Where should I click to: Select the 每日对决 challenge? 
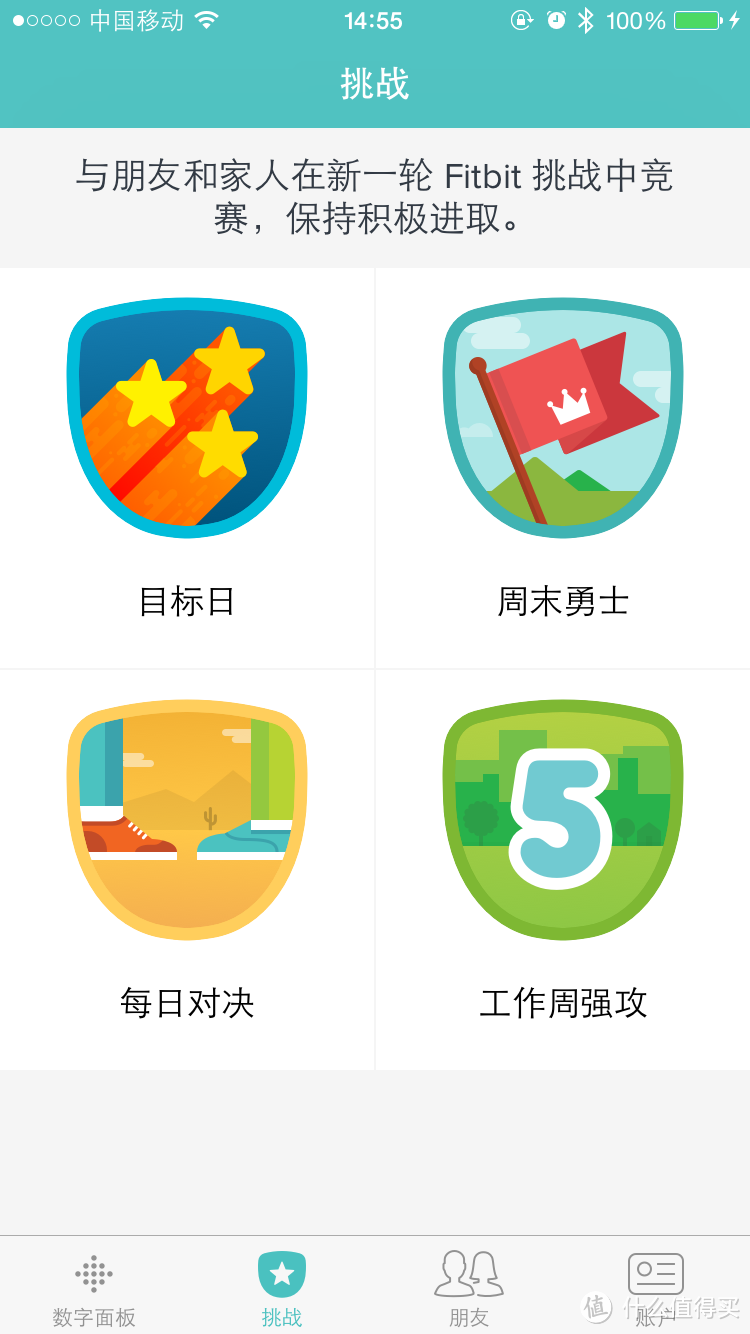tap(187, 870)
